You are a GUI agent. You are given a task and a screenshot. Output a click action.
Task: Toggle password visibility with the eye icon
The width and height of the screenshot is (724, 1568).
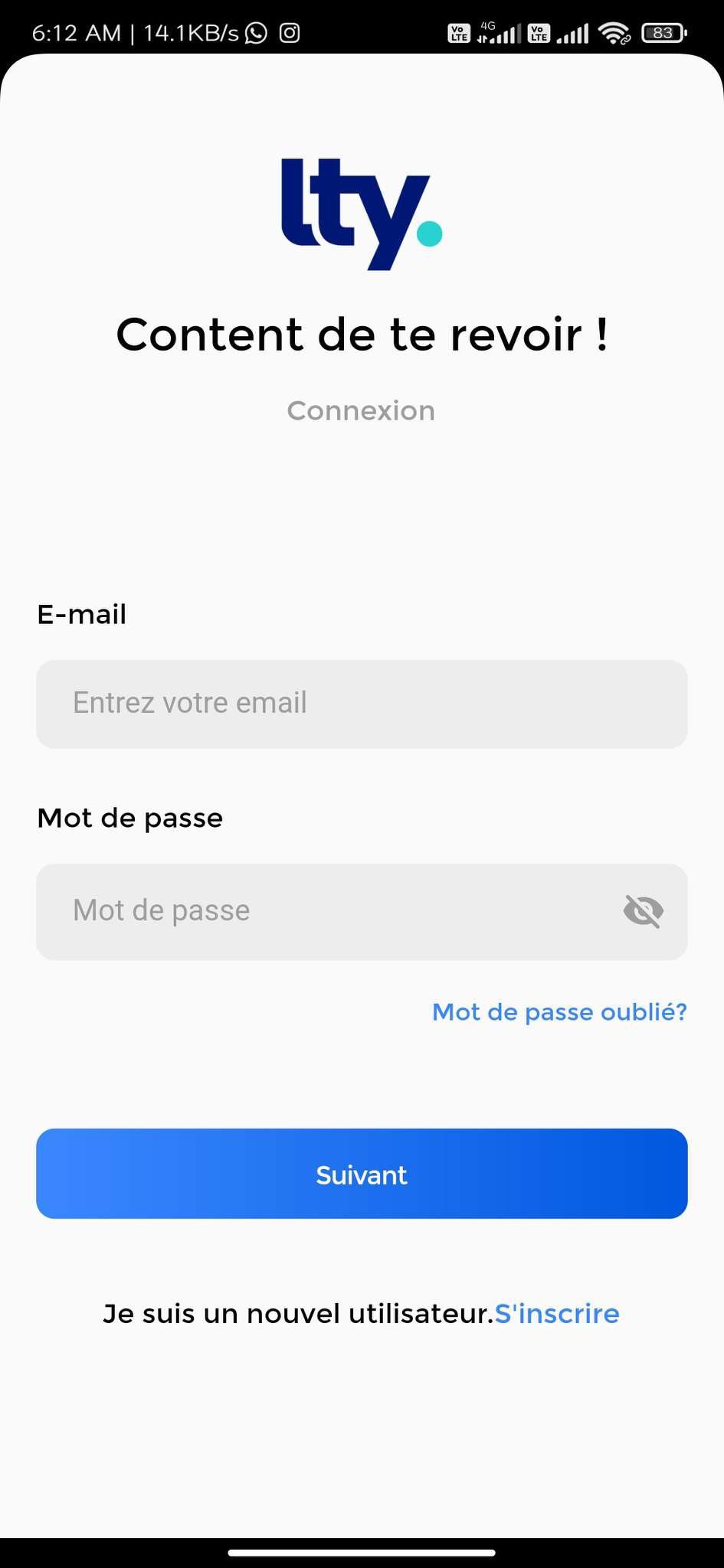point(642,911)
